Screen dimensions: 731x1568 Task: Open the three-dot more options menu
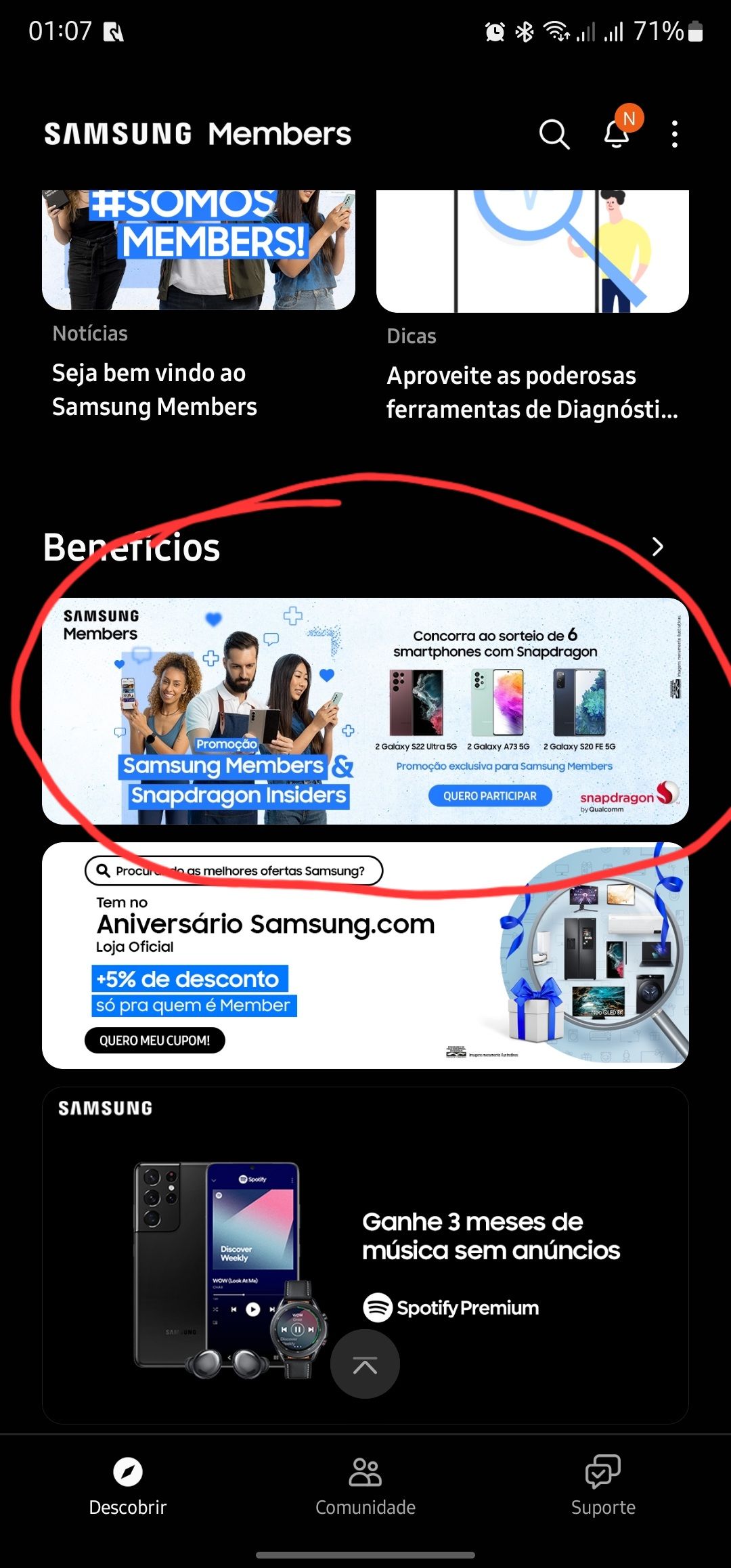click(x=674, y=135)
